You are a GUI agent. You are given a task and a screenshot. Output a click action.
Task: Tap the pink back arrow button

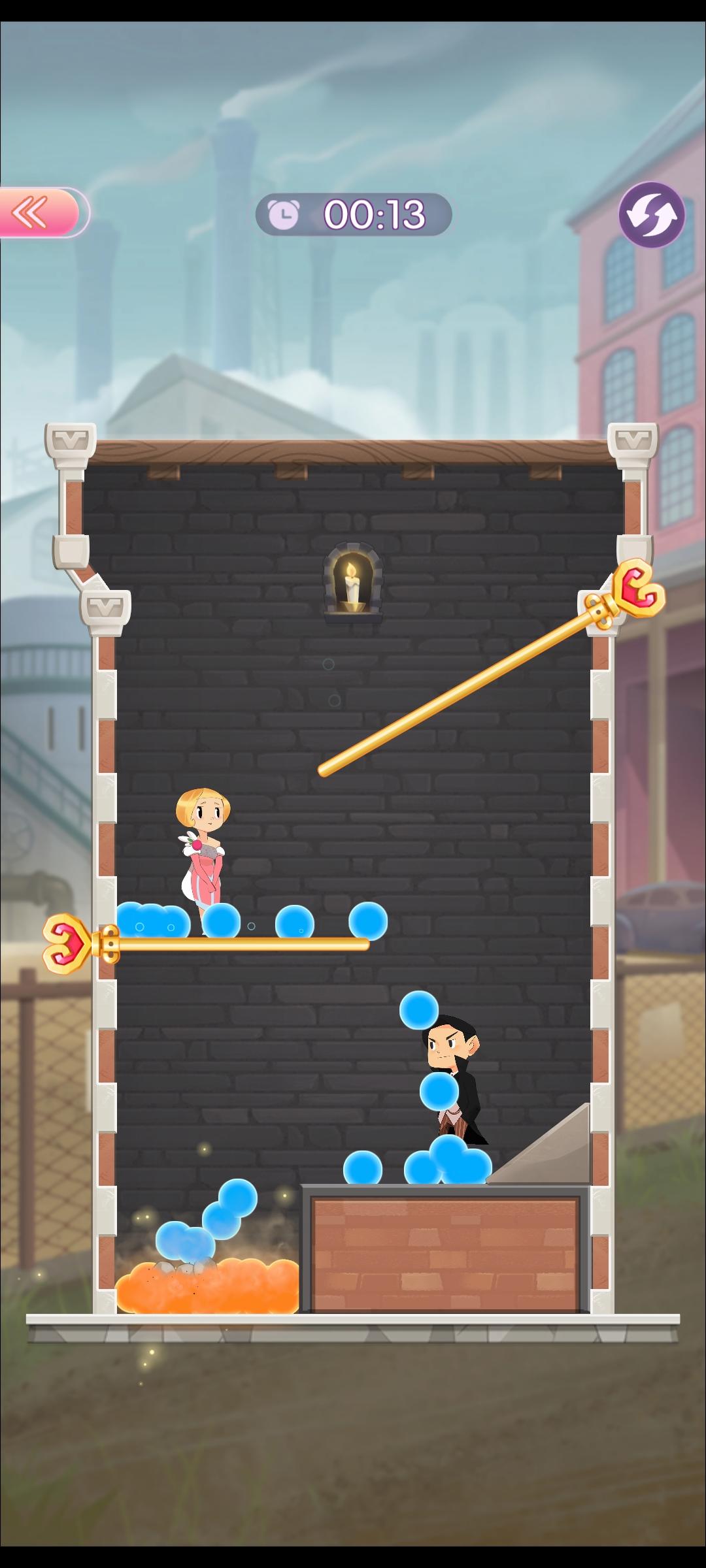41,212
